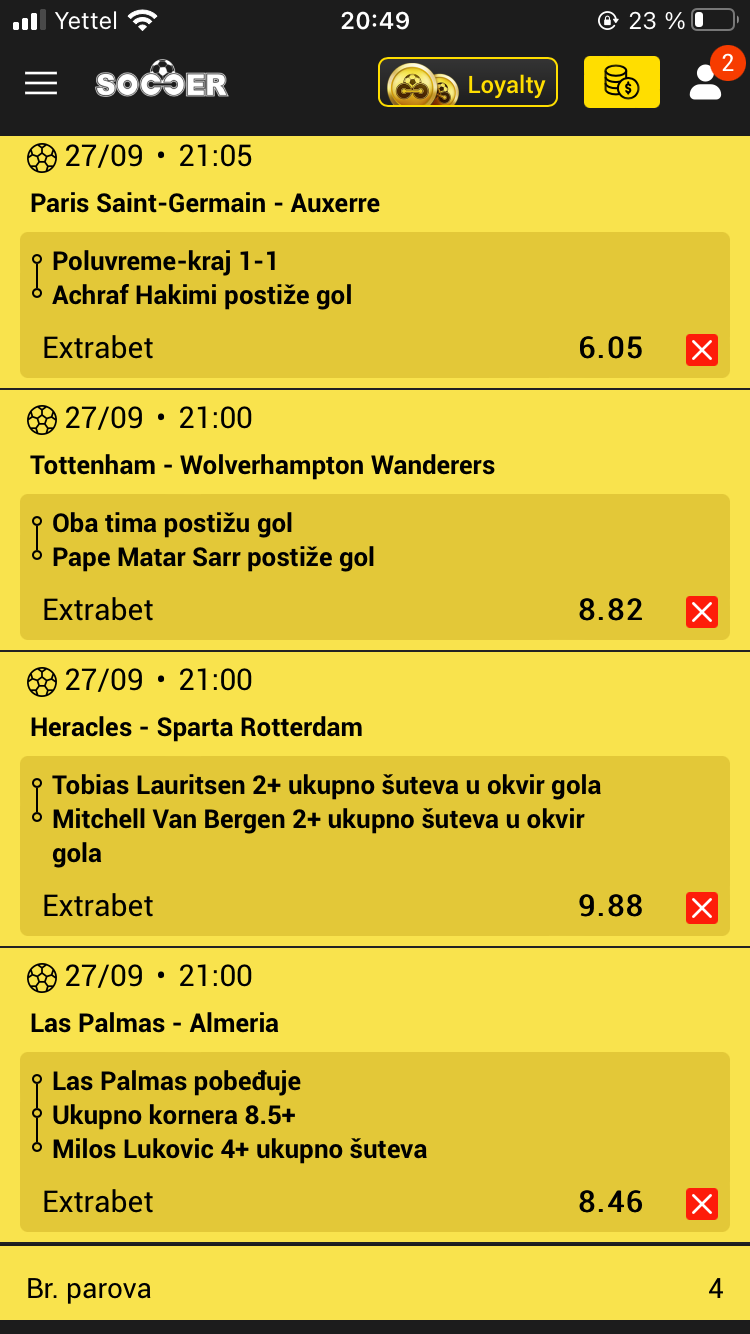This screenshot has width=750, height=1334.
Task: Remove the Paris Saint-Germain - Auxerre bet
Action: pos(702,350)
